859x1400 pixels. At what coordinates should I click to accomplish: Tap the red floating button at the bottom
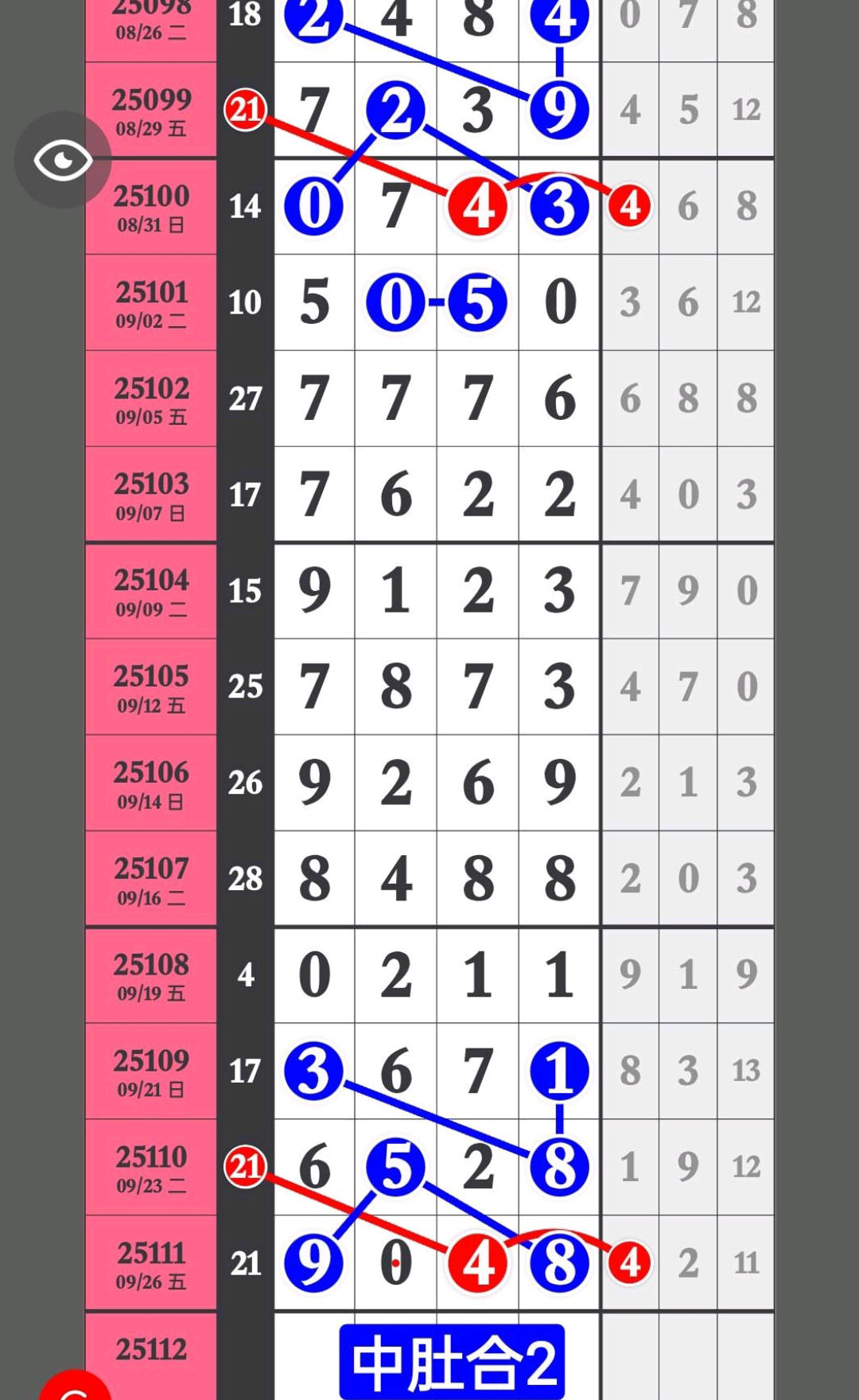pos(76,1385)
